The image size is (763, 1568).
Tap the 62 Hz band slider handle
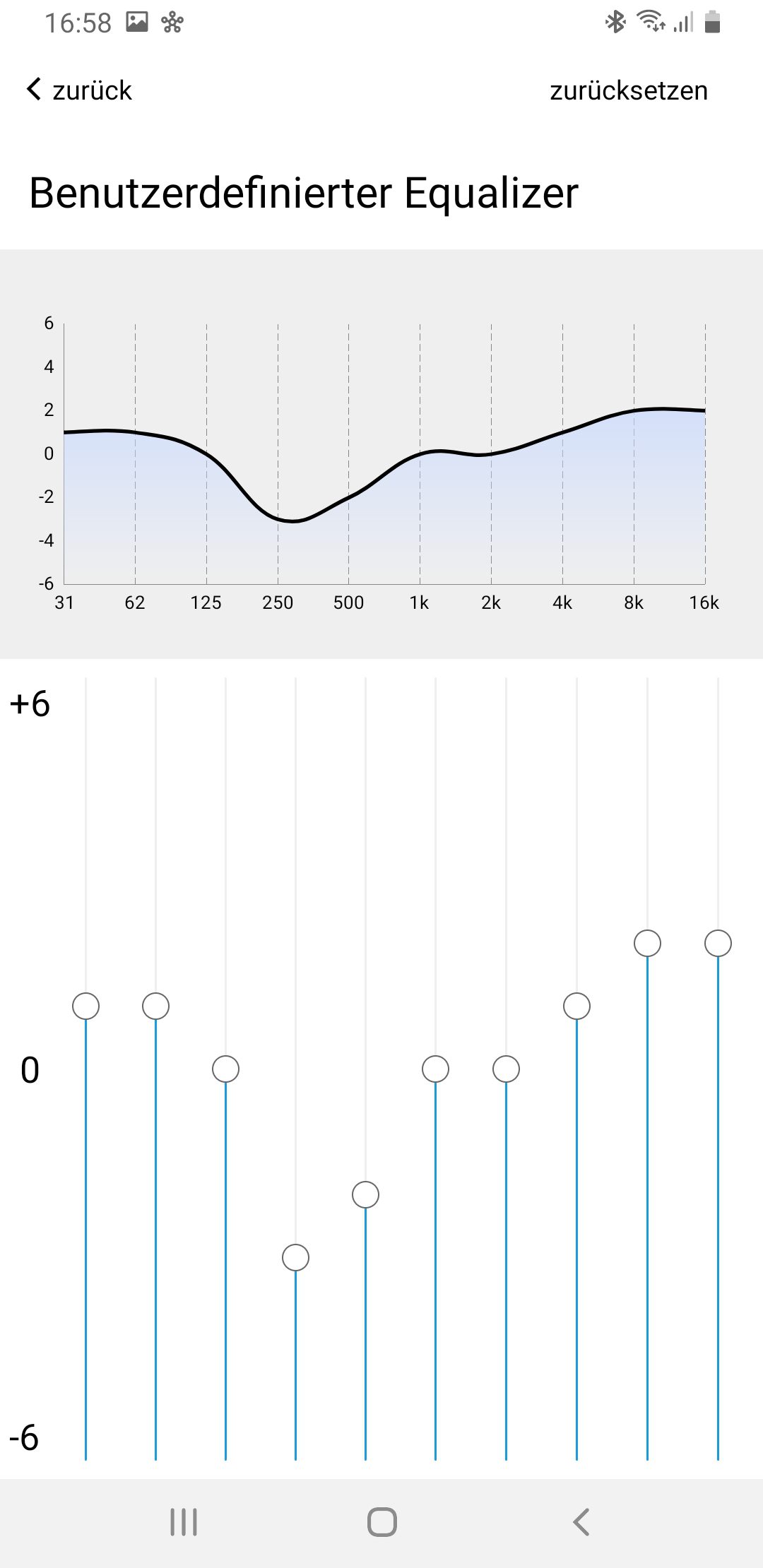click(155, 1006)
